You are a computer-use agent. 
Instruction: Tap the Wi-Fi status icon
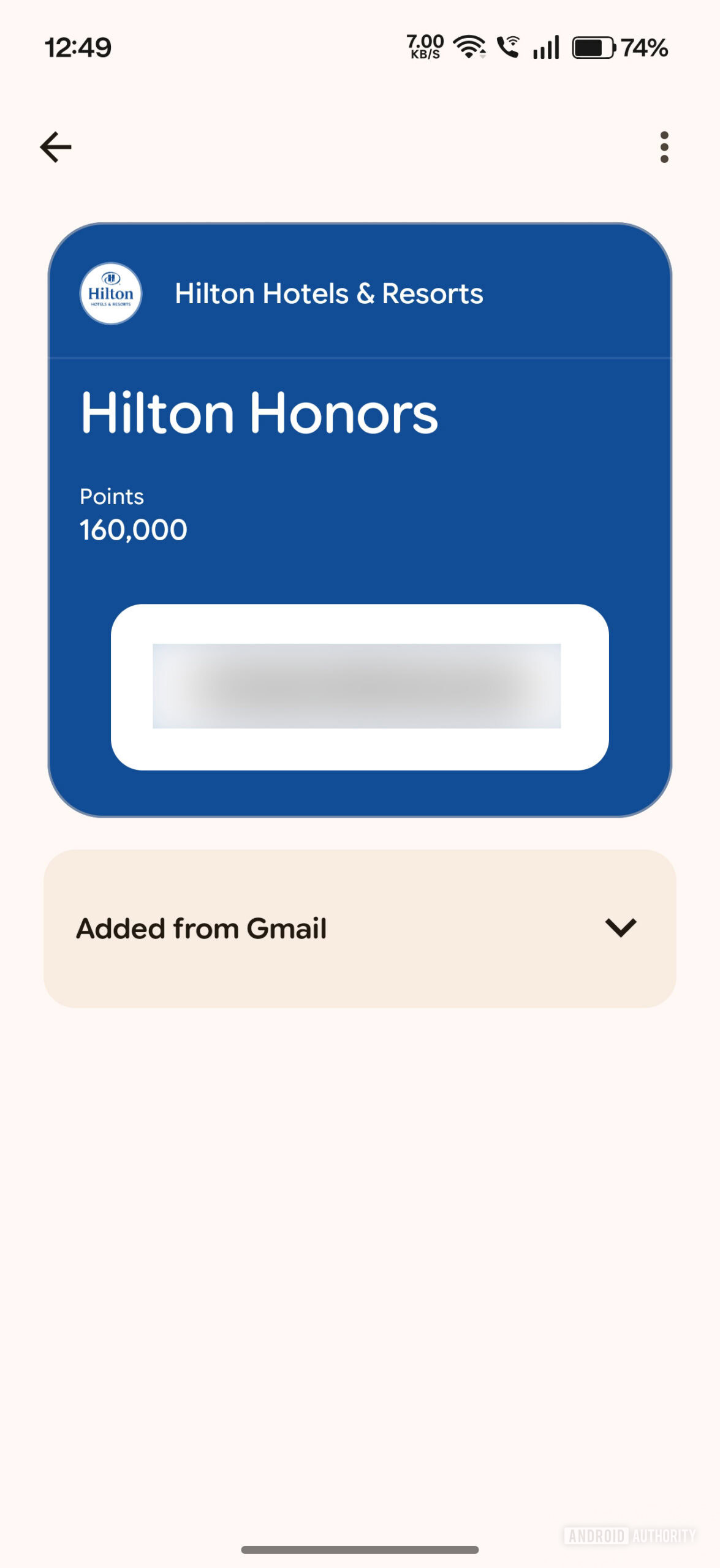pos(468,47)
